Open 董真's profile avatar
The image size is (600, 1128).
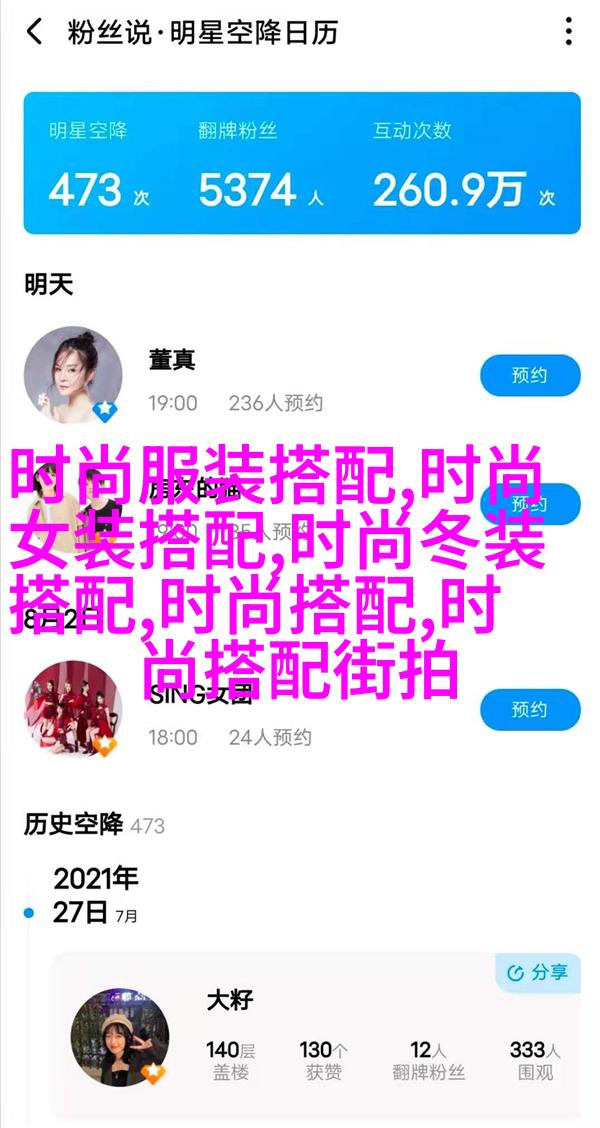point(72,374)
